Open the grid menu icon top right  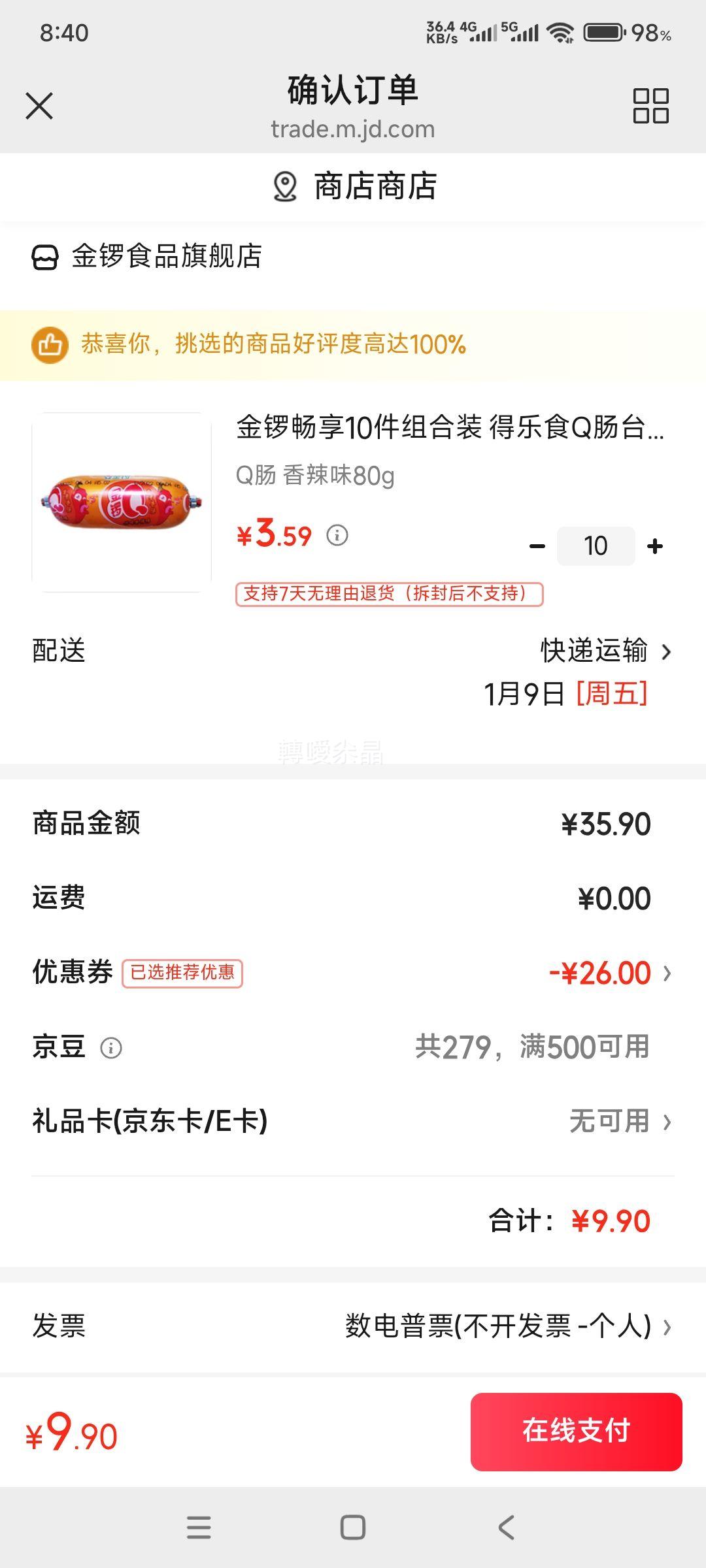pyautogui.click(x=650, y=106)
